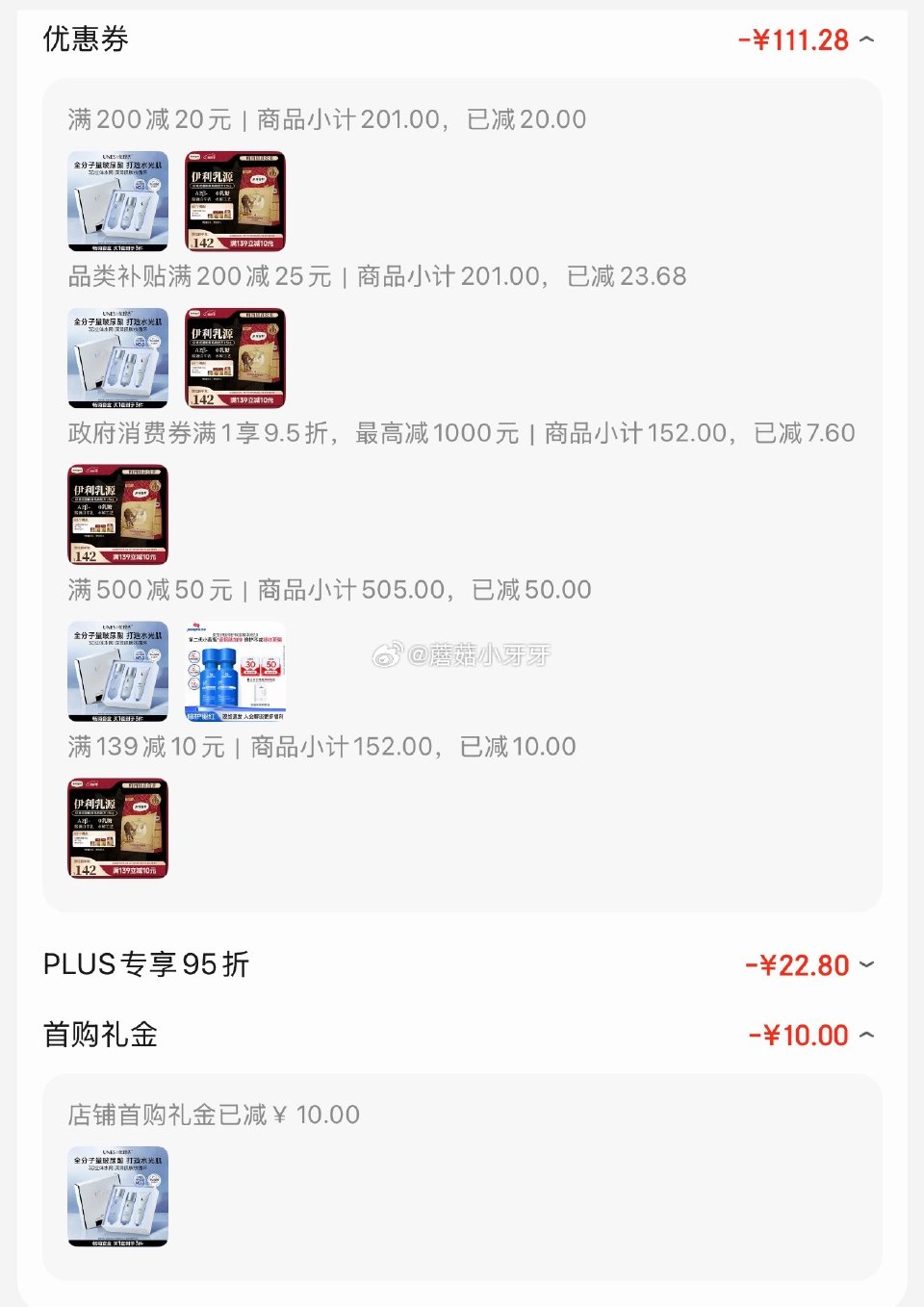This screenshot has height=1307, width=924.
Task: Click the gift box thumbnail in the 首购礼金 section
Action: point(116,1196)
